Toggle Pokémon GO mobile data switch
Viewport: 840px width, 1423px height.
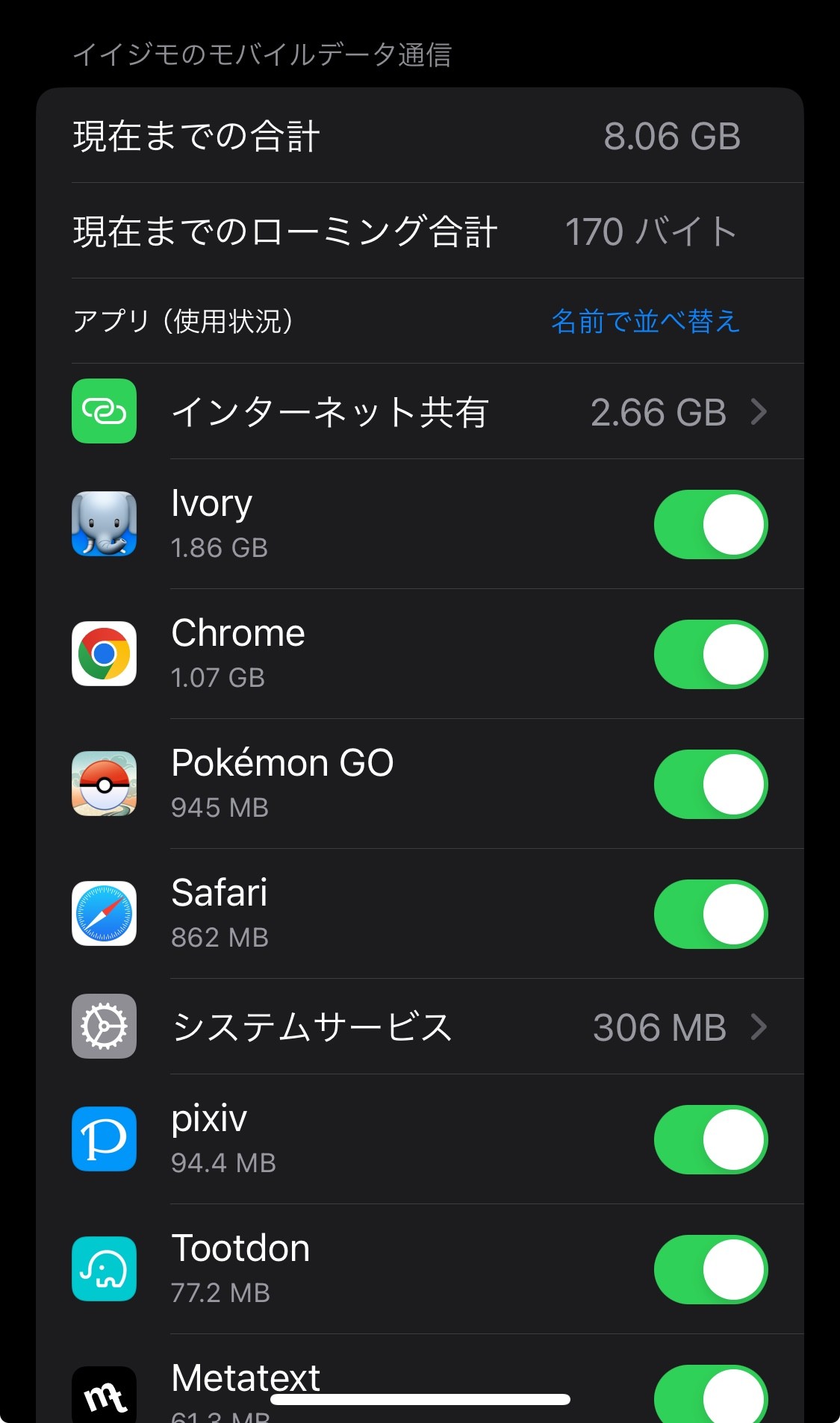click(x=710, y=785)
